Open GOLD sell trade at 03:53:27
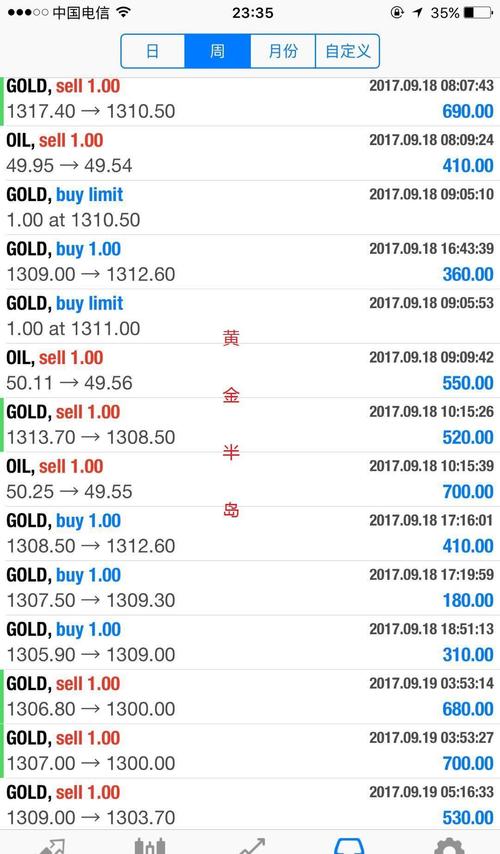 tap(250, 751)
